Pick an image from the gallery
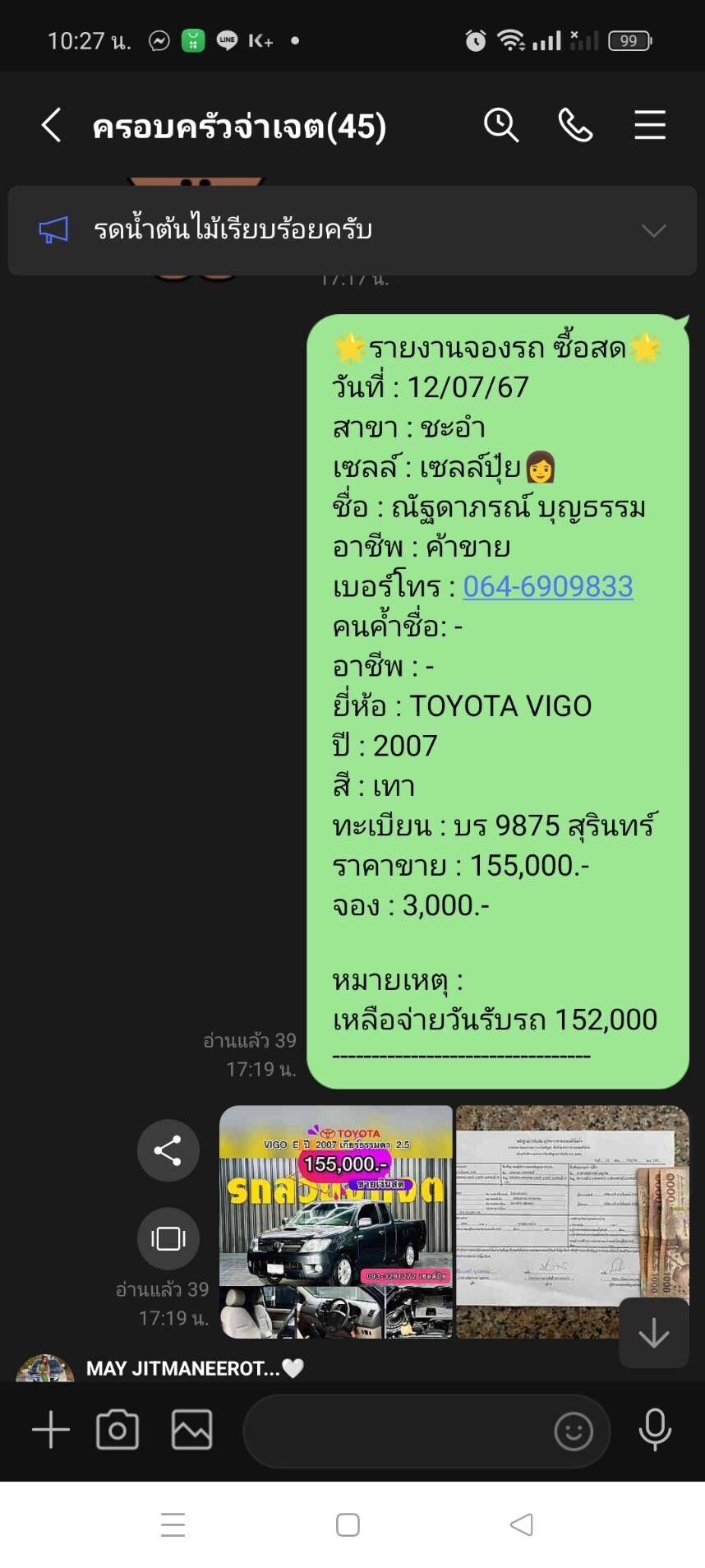 click(x=191, y=1430)
